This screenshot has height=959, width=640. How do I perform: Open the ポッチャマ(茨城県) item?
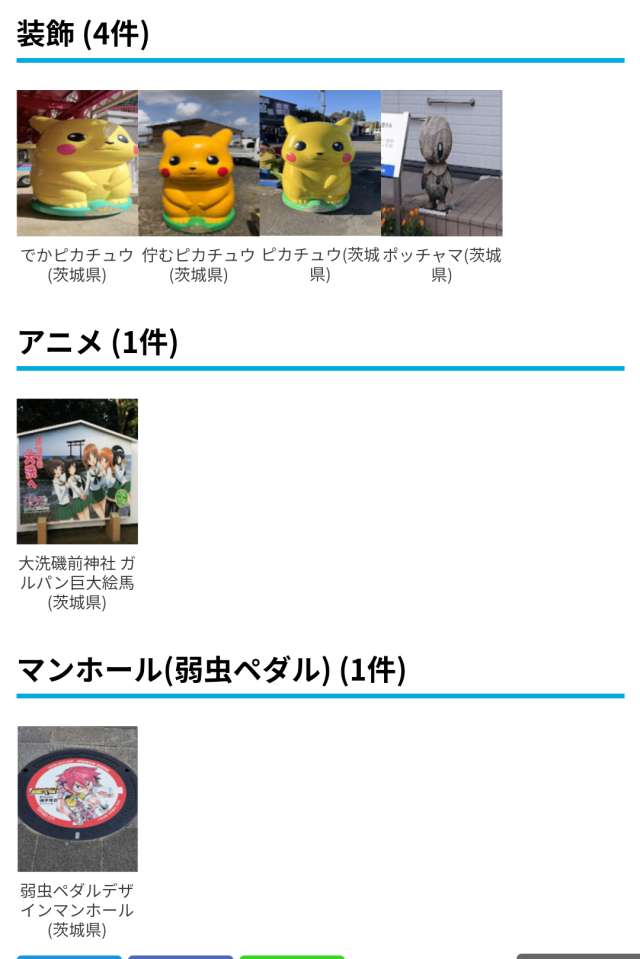[x=441, y=163]
